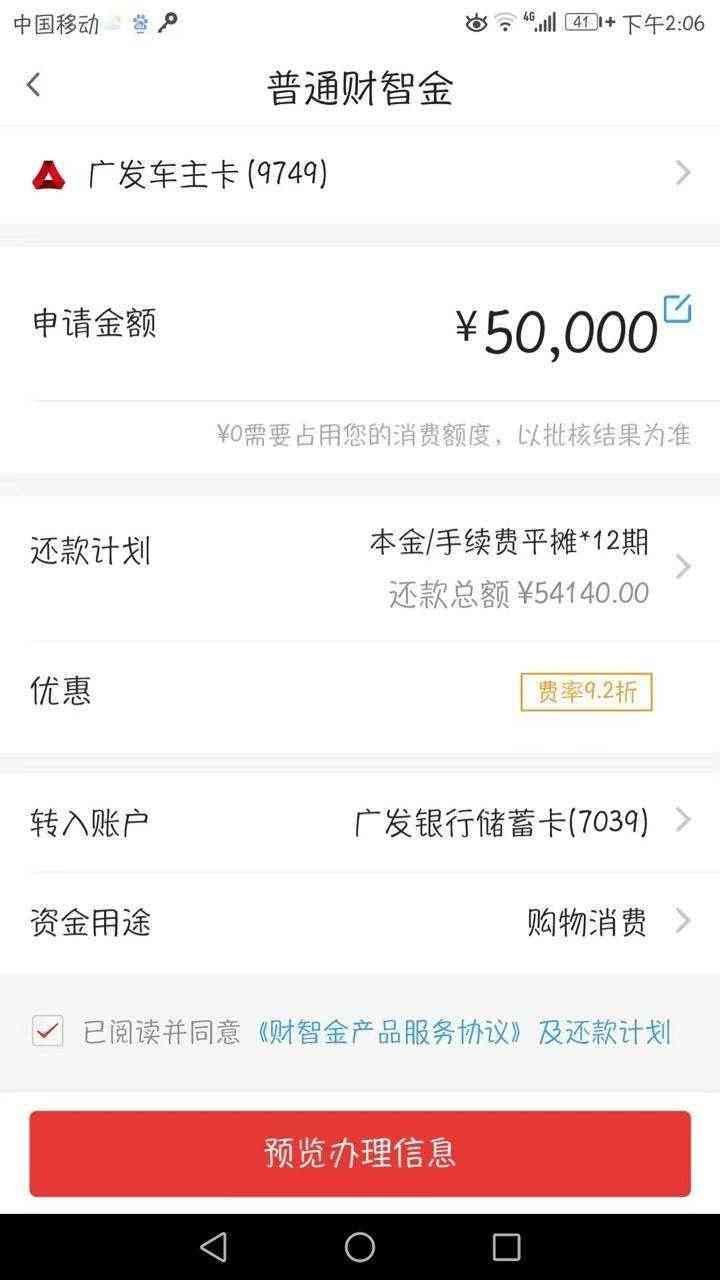The height and width of the screenshot is (1280, 720).
Task: Click the red GF bank logo icon
Action: [x=48, y=172]
